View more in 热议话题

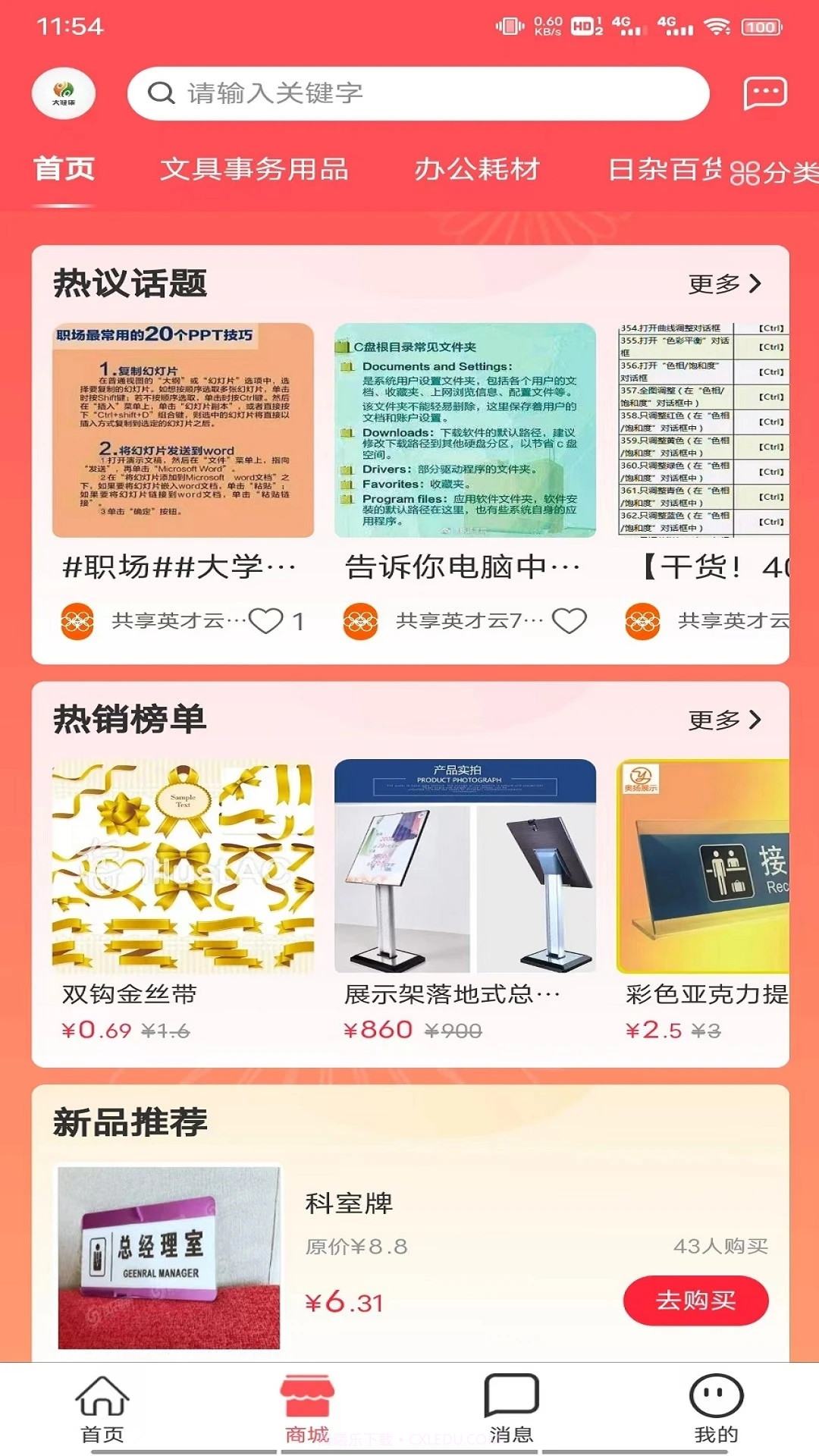point(723,284)
